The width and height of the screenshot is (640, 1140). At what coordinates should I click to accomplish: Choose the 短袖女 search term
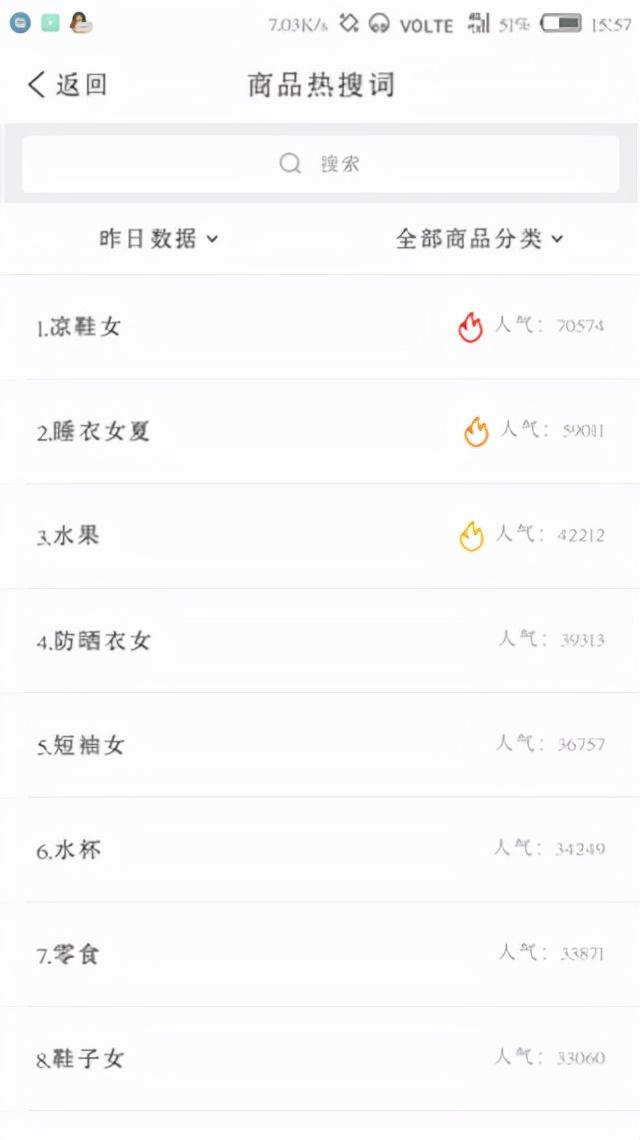82,745
